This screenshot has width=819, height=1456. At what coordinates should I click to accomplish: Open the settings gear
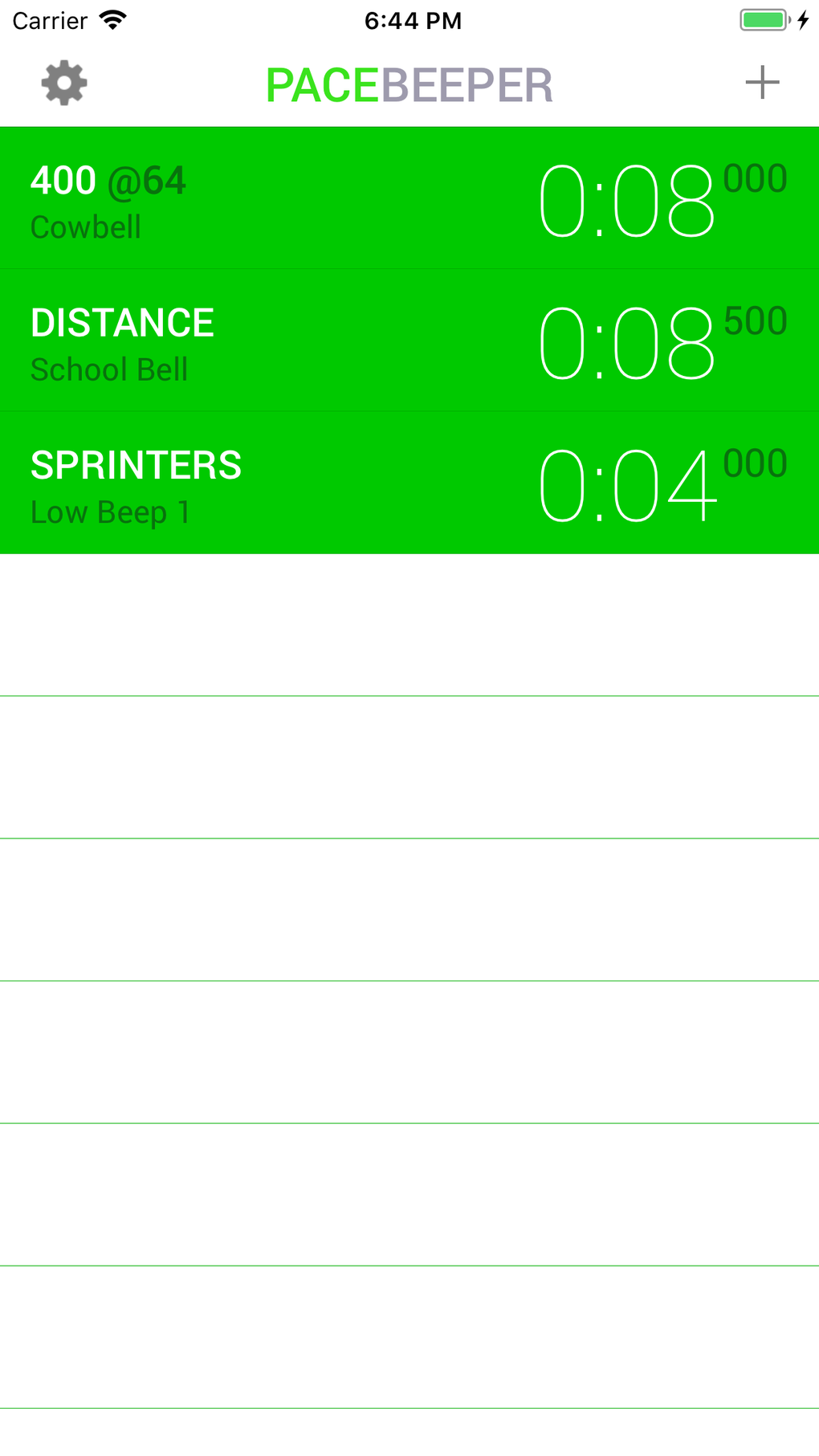point(64,83)
